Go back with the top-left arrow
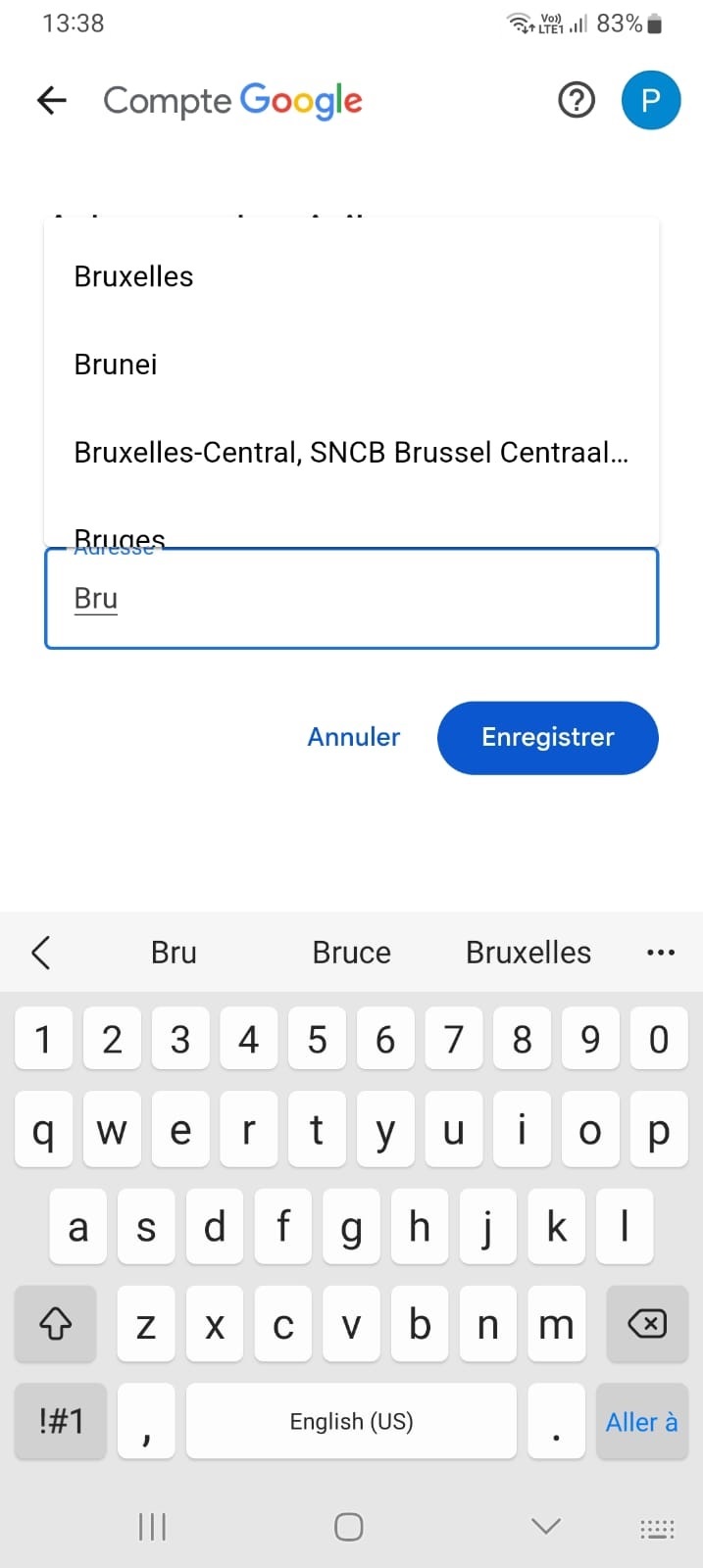Viewport: 703px width, 1568px height. tap(52, 100)
